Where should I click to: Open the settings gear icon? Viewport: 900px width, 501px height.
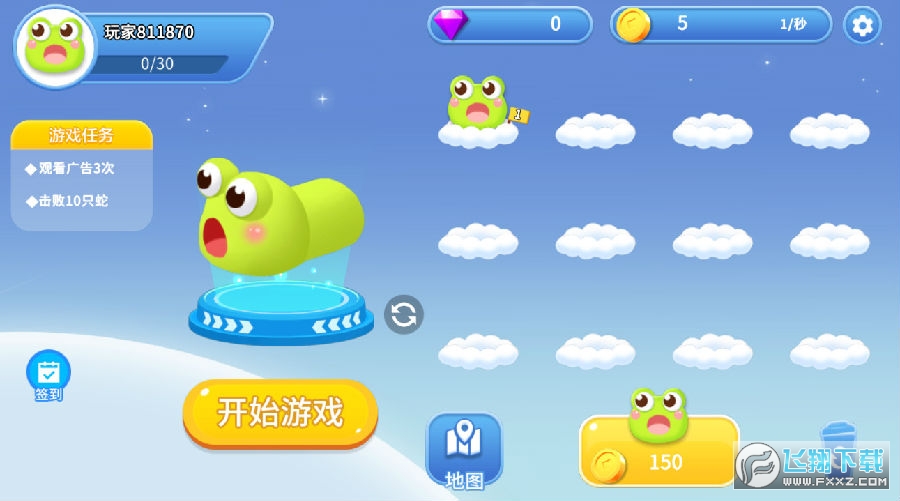click(863, 25)
